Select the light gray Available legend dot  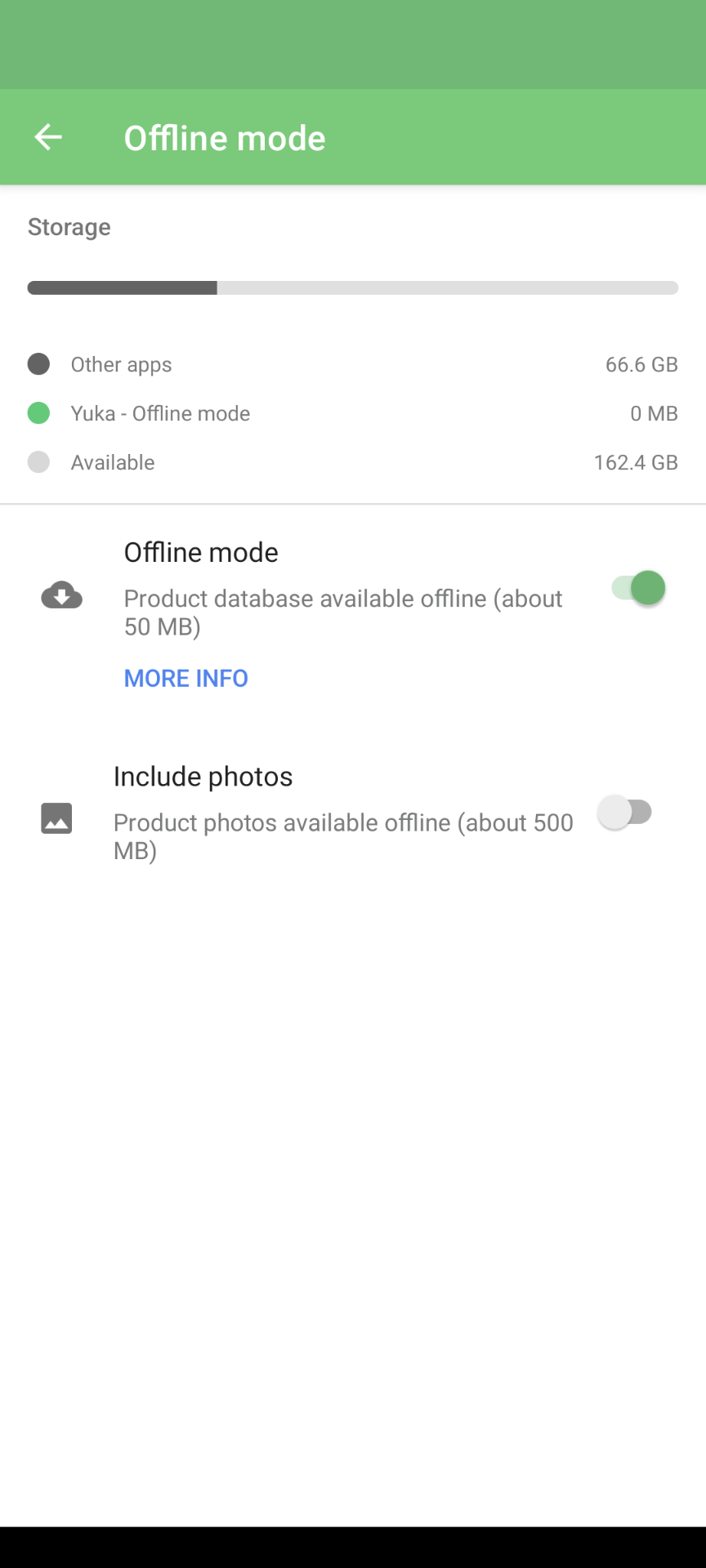[38, 461]
